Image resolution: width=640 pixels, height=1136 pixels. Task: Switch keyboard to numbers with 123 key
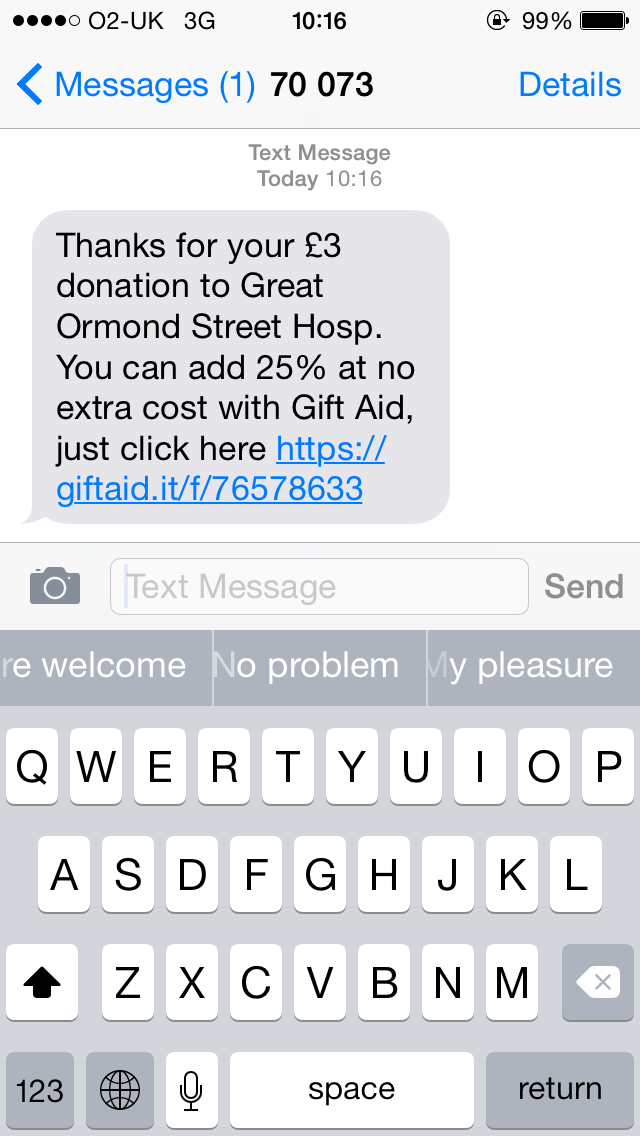pos(40,1088)
